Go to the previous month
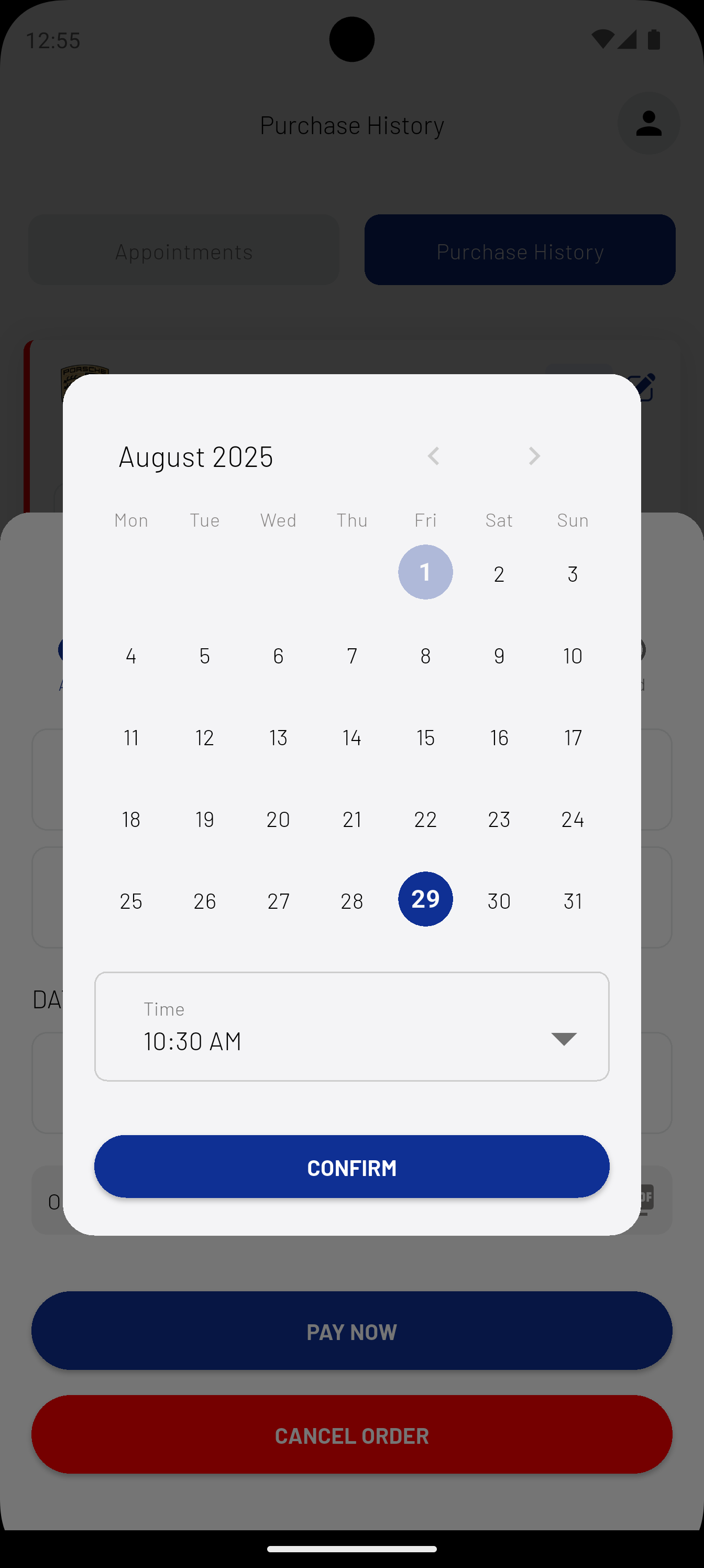The width and height of the screenshot is (704, 1568). coord(433,456)
